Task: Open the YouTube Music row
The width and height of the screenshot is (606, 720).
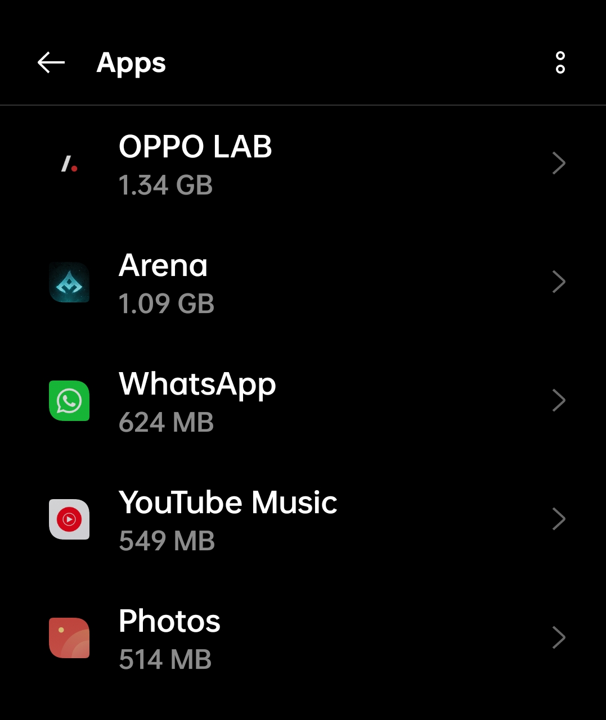Action: (300, 520)
